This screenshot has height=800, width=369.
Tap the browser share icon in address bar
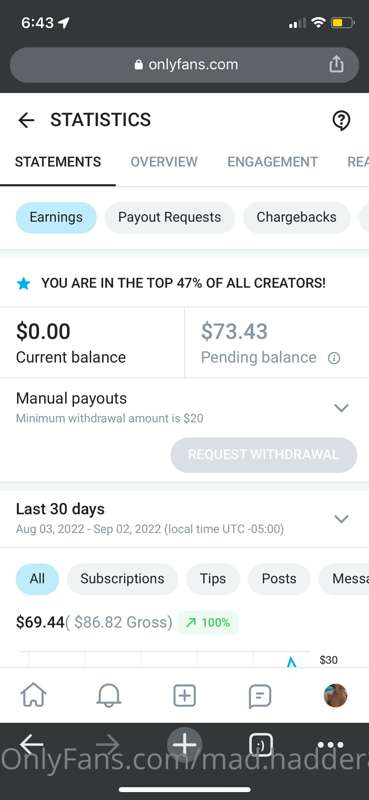click(336, 64)
